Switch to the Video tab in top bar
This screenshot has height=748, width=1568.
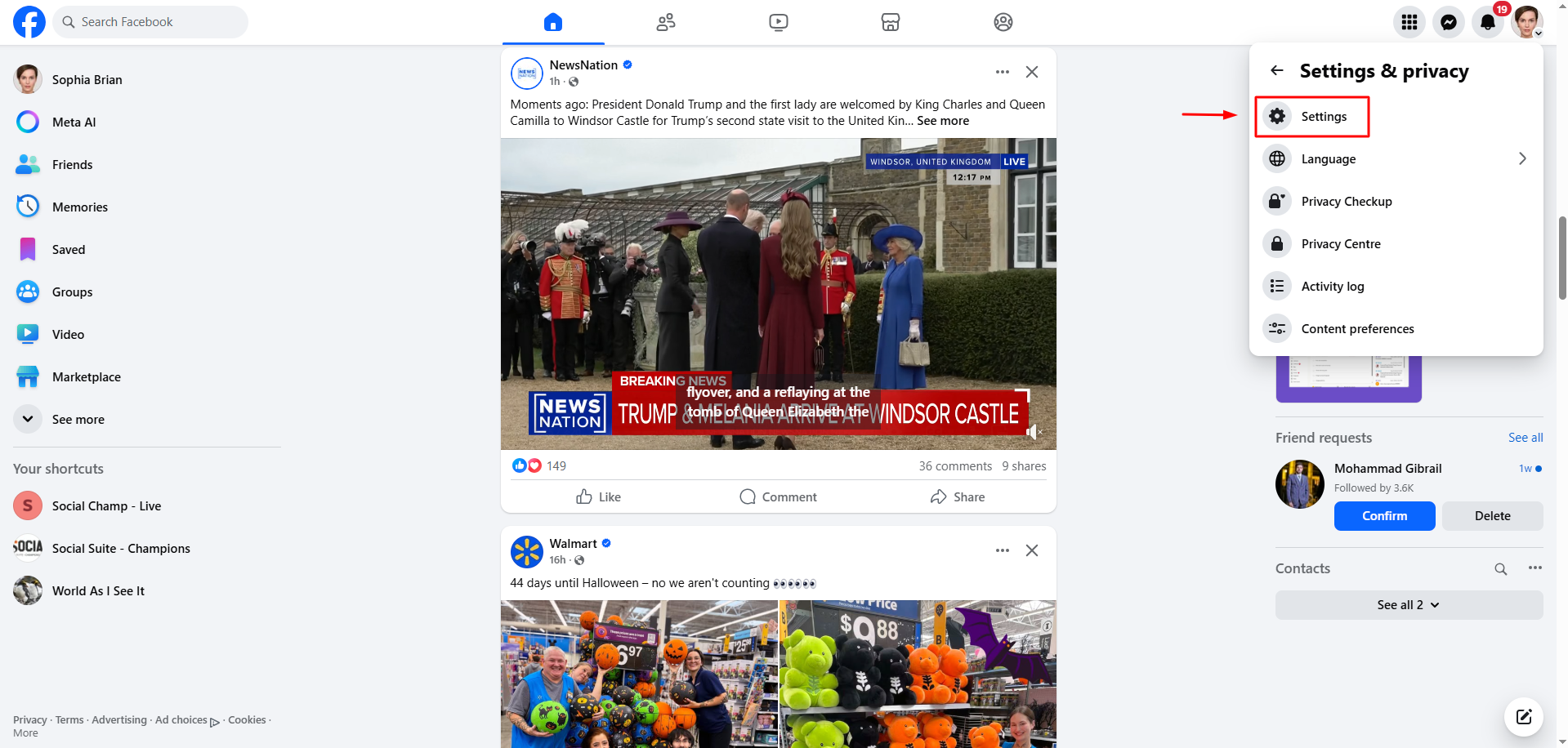[778, 22]
